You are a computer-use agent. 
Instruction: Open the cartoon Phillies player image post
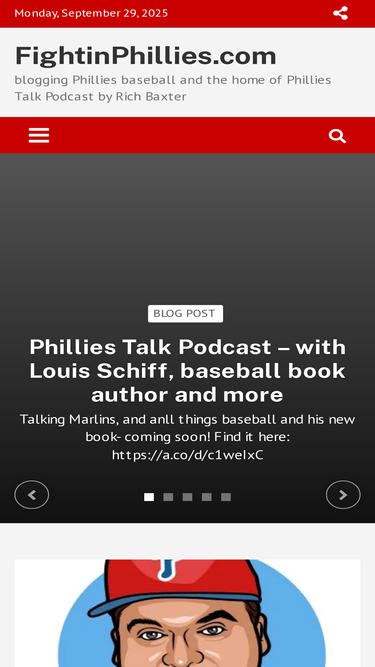[188, 613]
